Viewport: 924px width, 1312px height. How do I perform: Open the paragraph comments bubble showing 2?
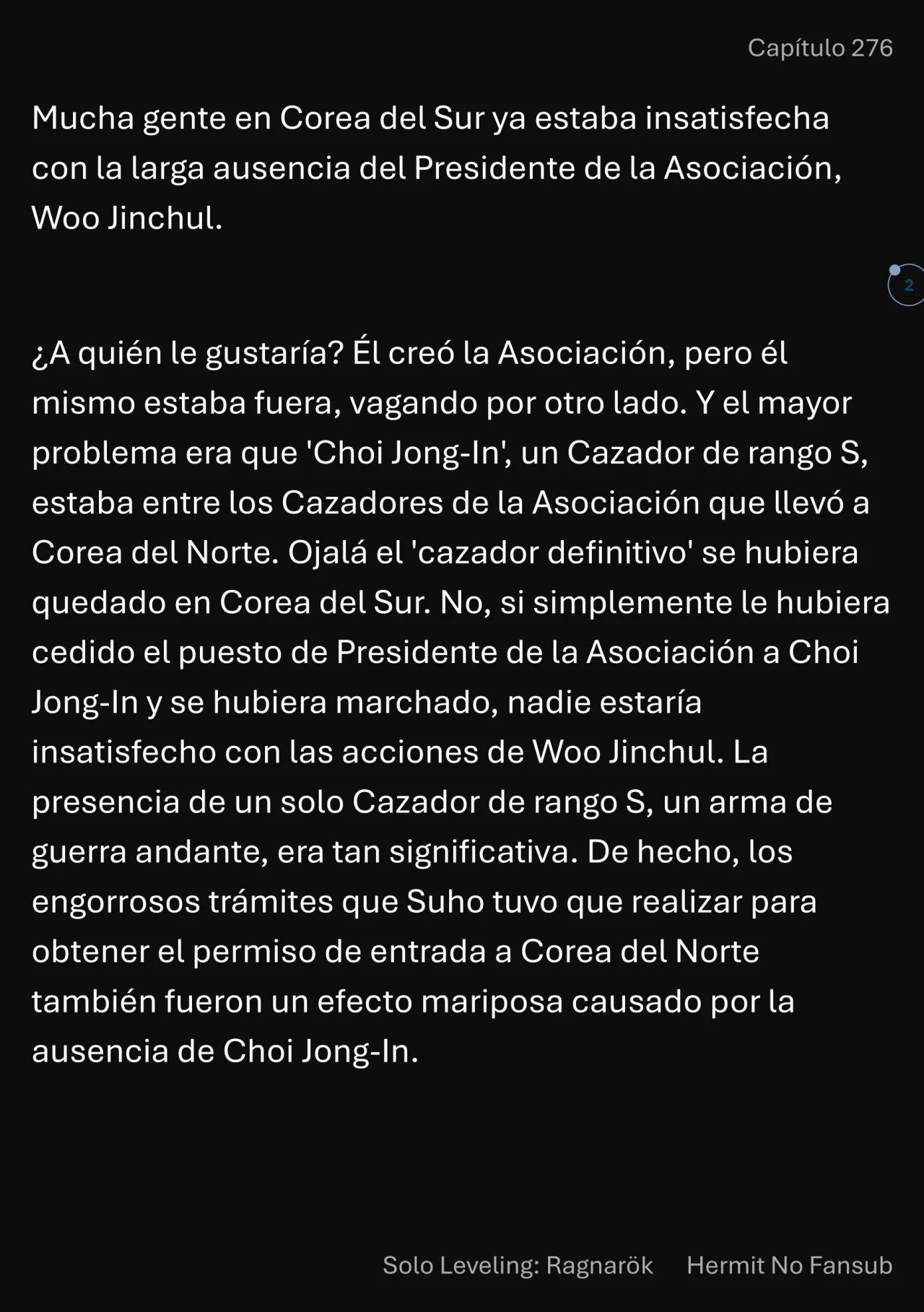907,285
